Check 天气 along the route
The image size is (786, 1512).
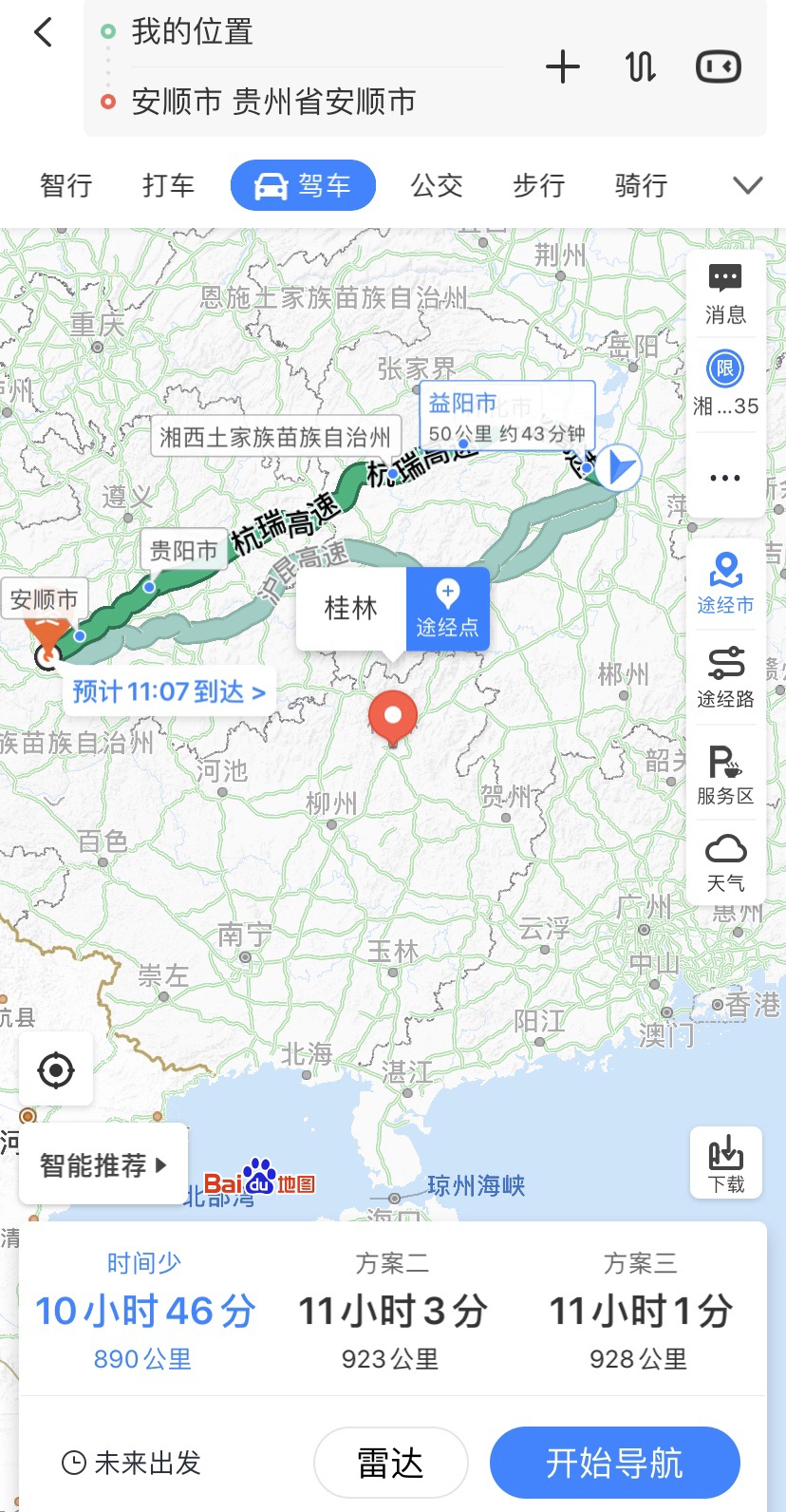tap(725, 862)
